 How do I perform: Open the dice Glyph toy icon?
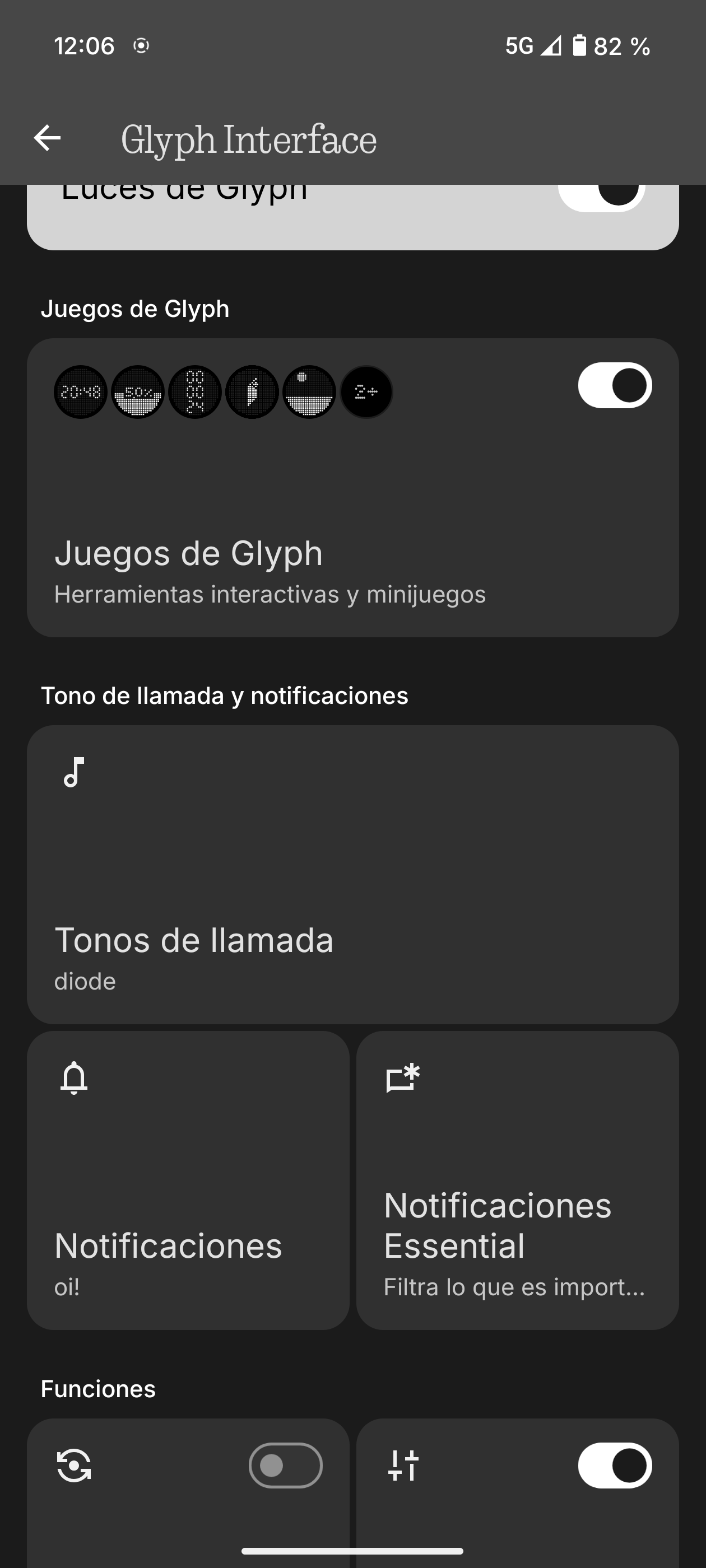coord(365,391)
